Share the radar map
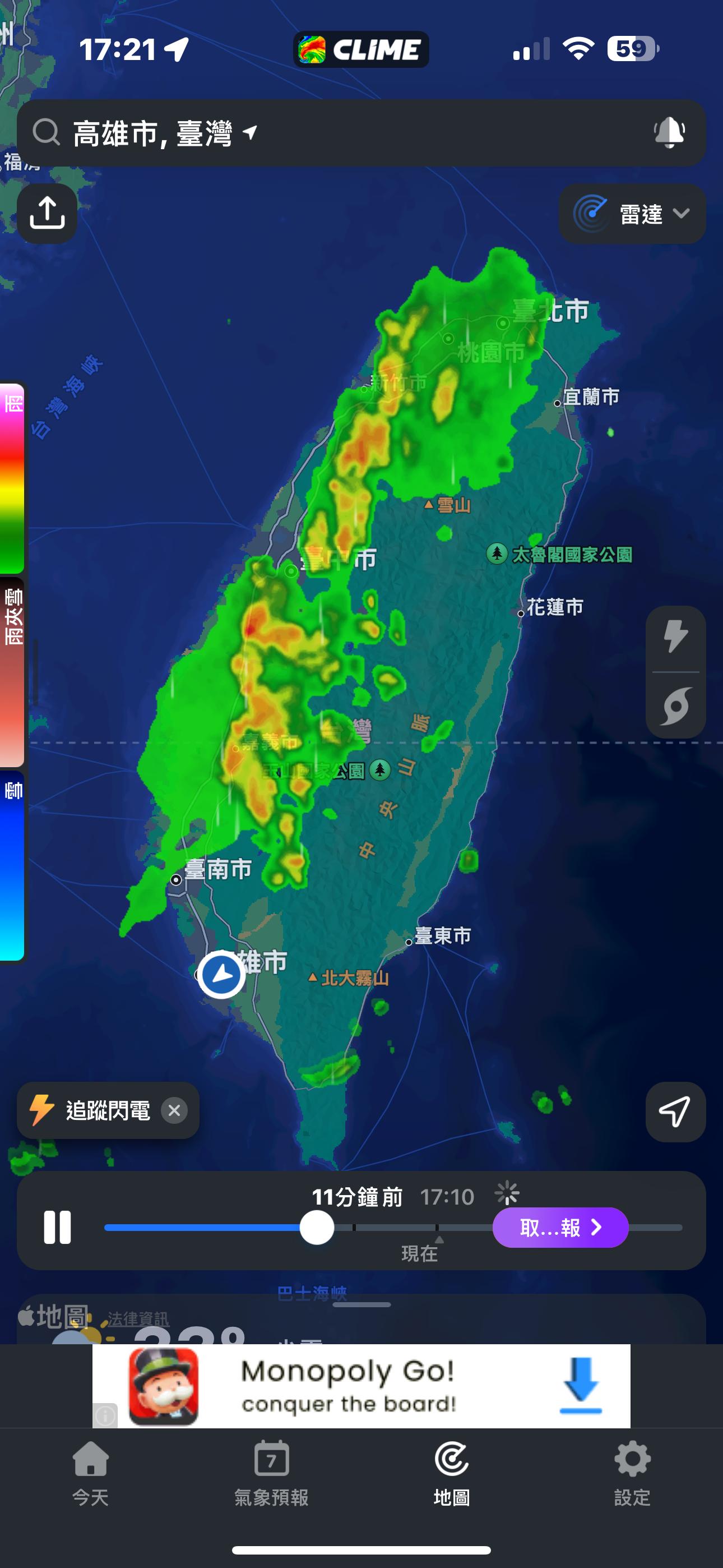 (48, 214)
